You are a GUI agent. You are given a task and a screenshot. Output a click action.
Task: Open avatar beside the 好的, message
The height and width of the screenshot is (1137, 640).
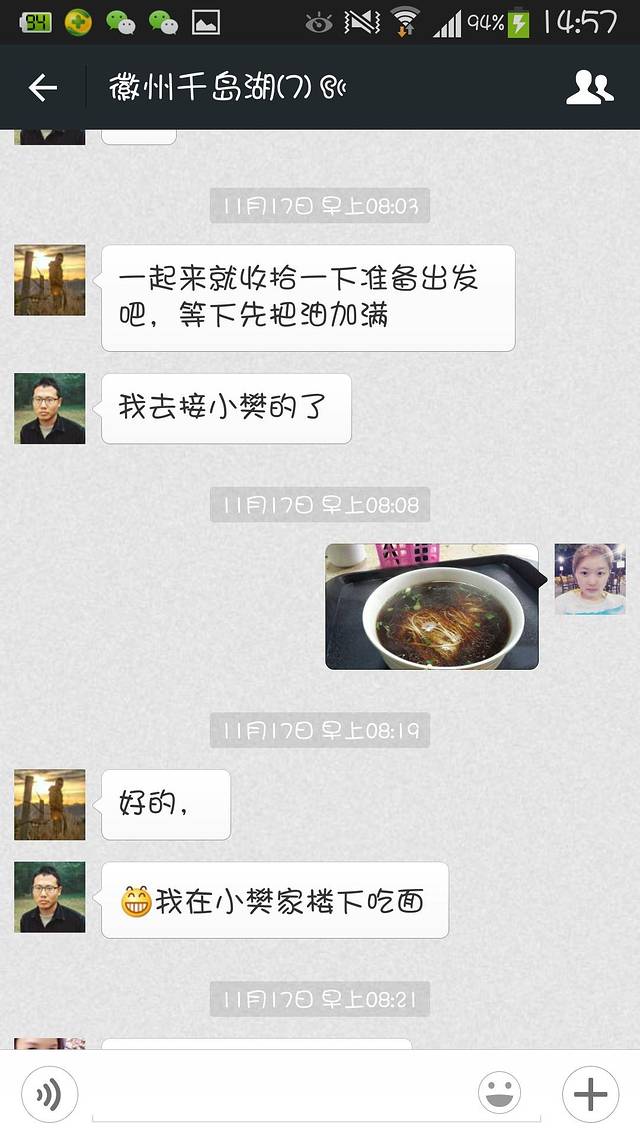coord(50,805)
